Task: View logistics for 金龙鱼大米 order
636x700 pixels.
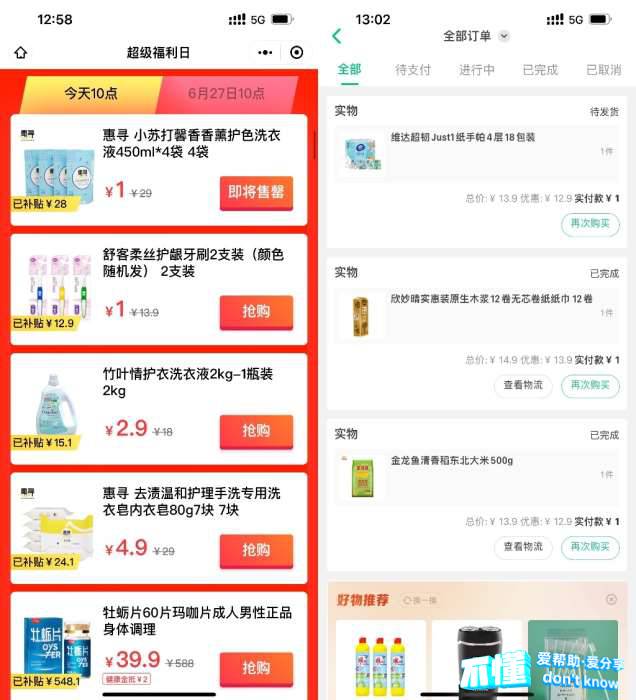Action: tap(523, 547)
